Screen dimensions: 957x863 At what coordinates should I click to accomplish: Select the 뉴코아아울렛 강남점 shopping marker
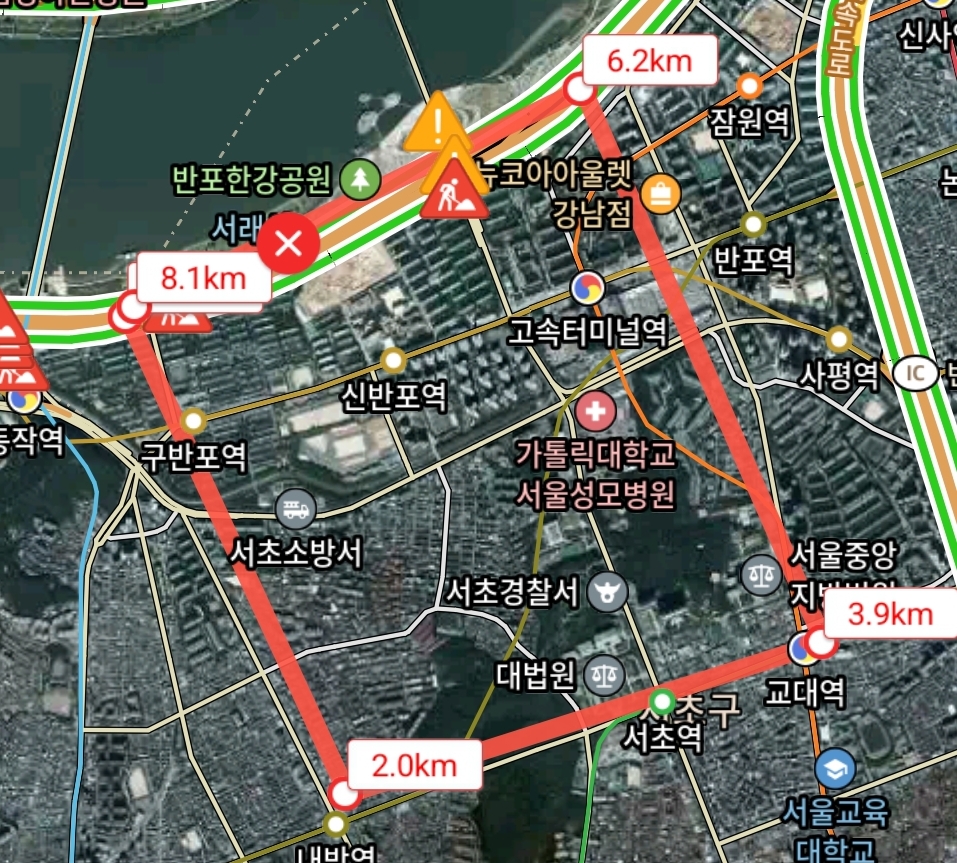click(659, 191)
